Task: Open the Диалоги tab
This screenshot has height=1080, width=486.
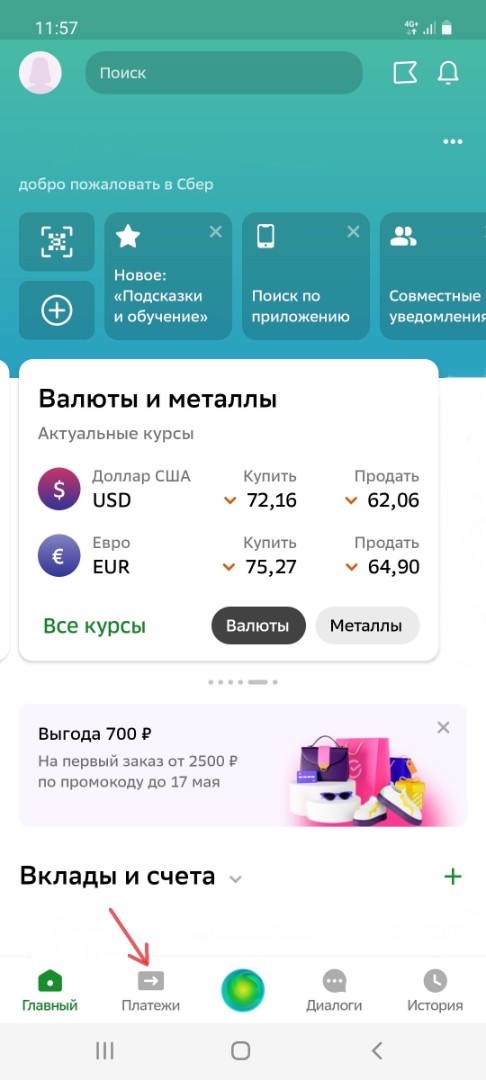Action: [x=334, y=990]
